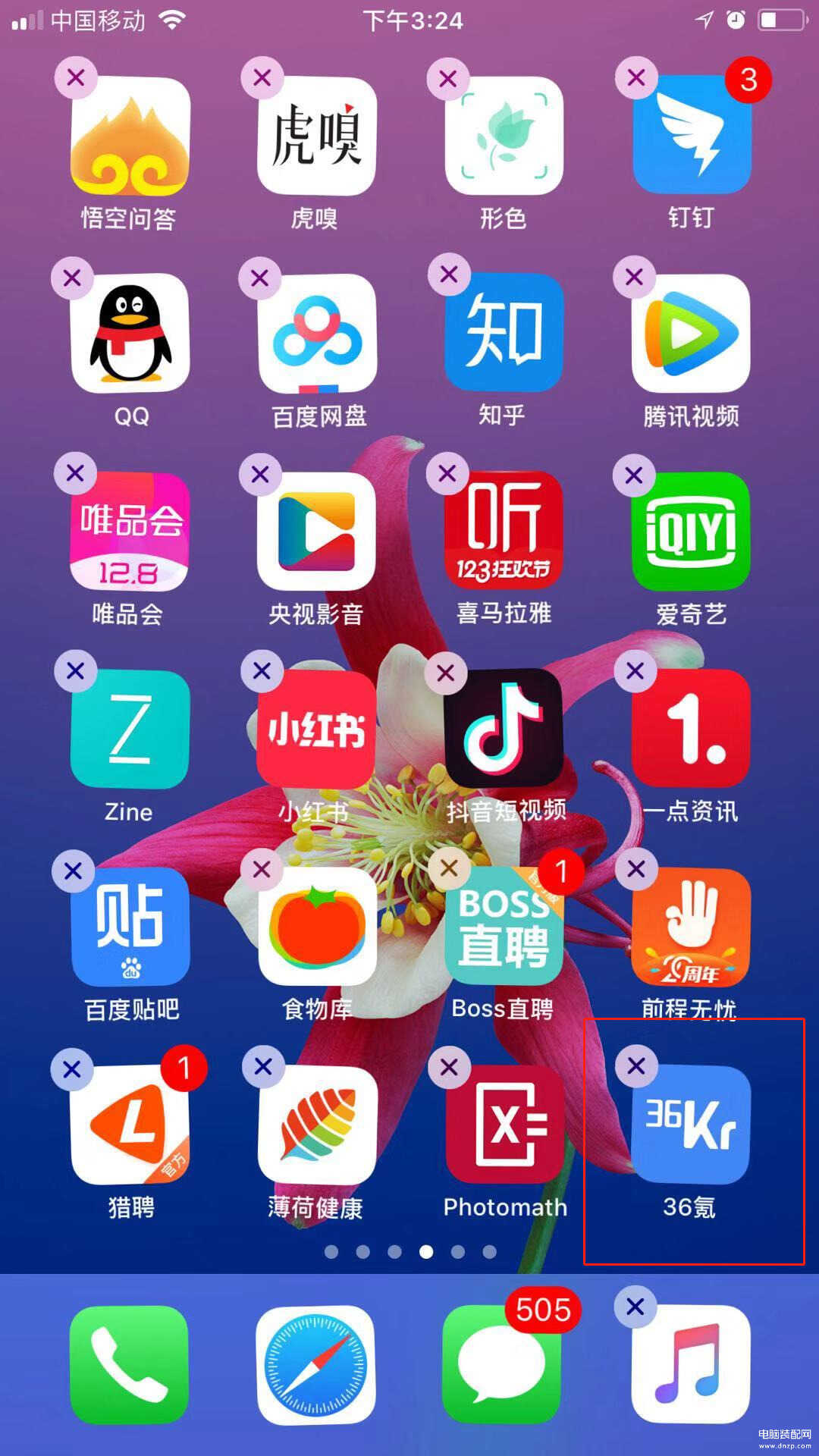Open Safari from the dock

[x=315, y=1363]
